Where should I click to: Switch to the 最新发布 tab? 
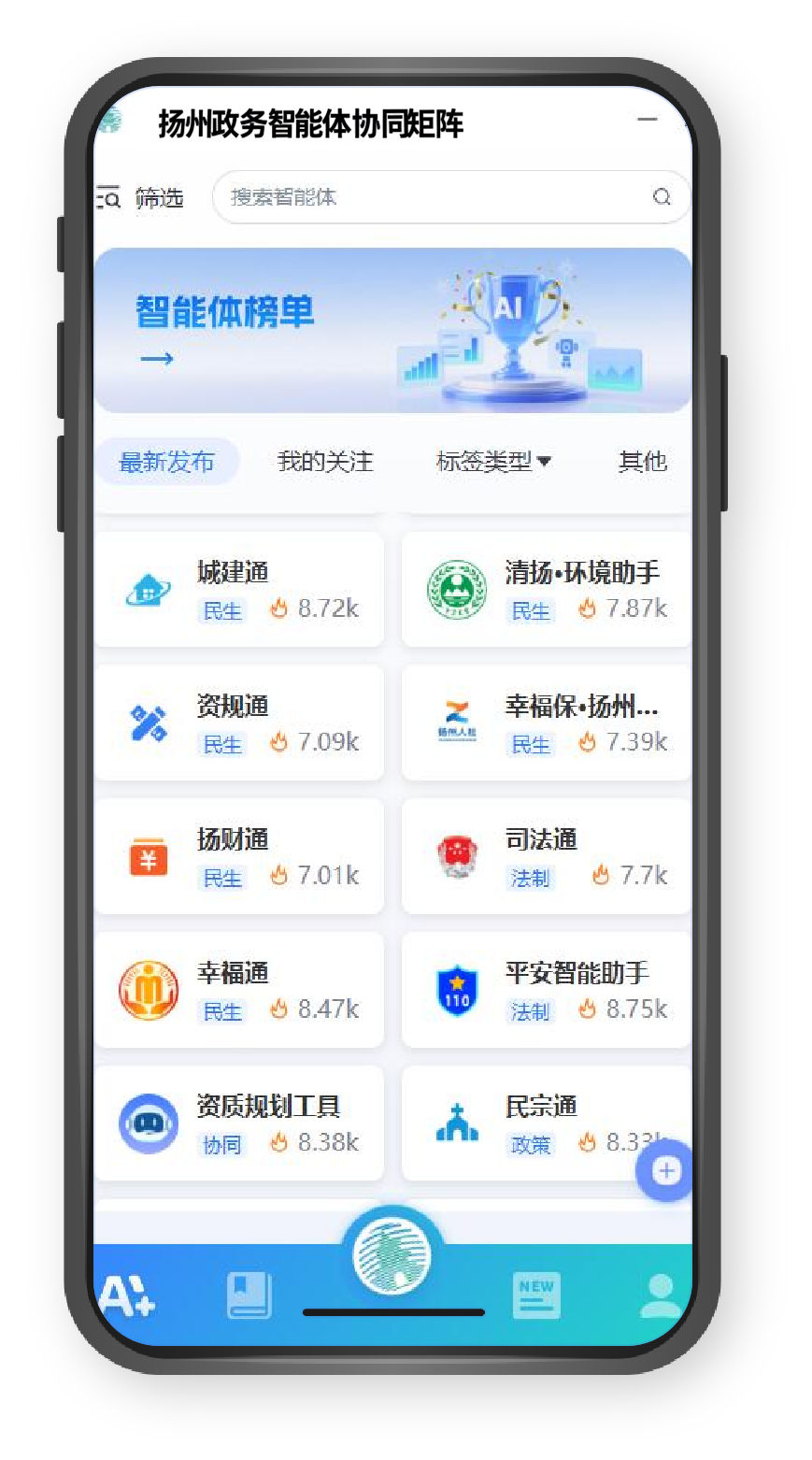click(166, 462)
